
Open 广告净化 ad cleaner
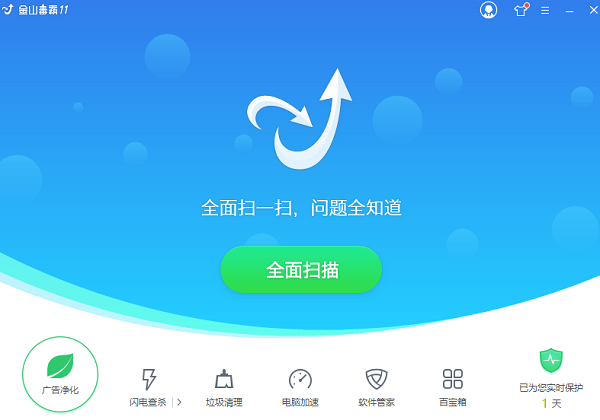[x=60, y=375]
